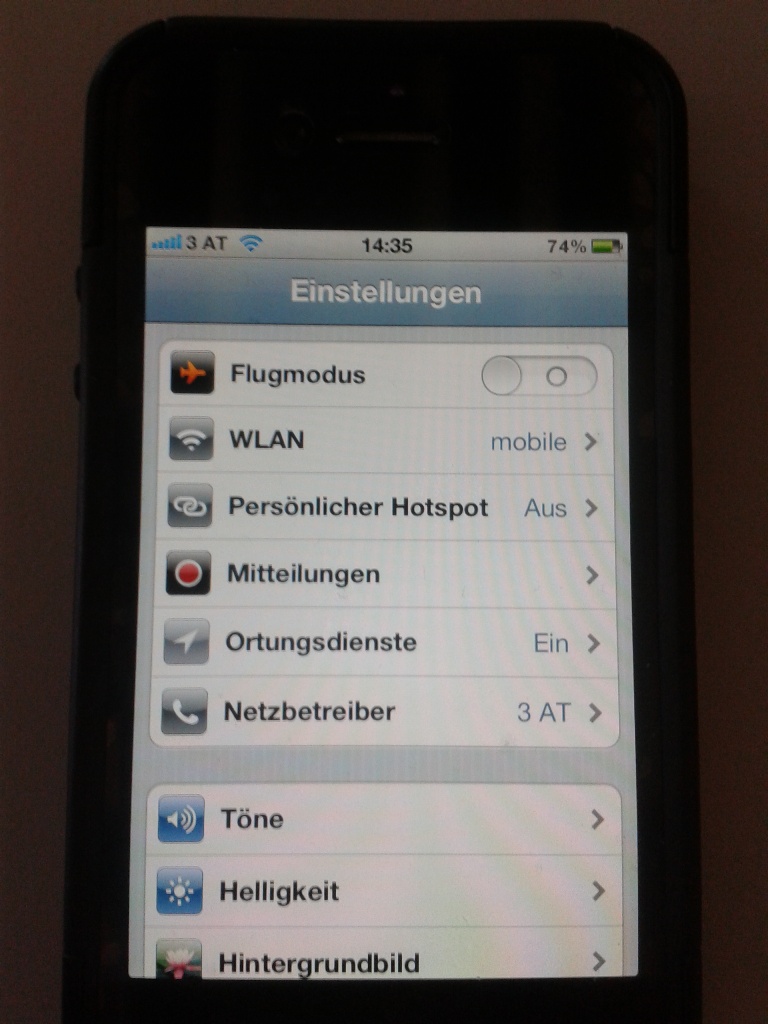This screenshot has height=1024, width=768.
Task: Open Mitteilungen settings
Action: [x=383, y=574]
